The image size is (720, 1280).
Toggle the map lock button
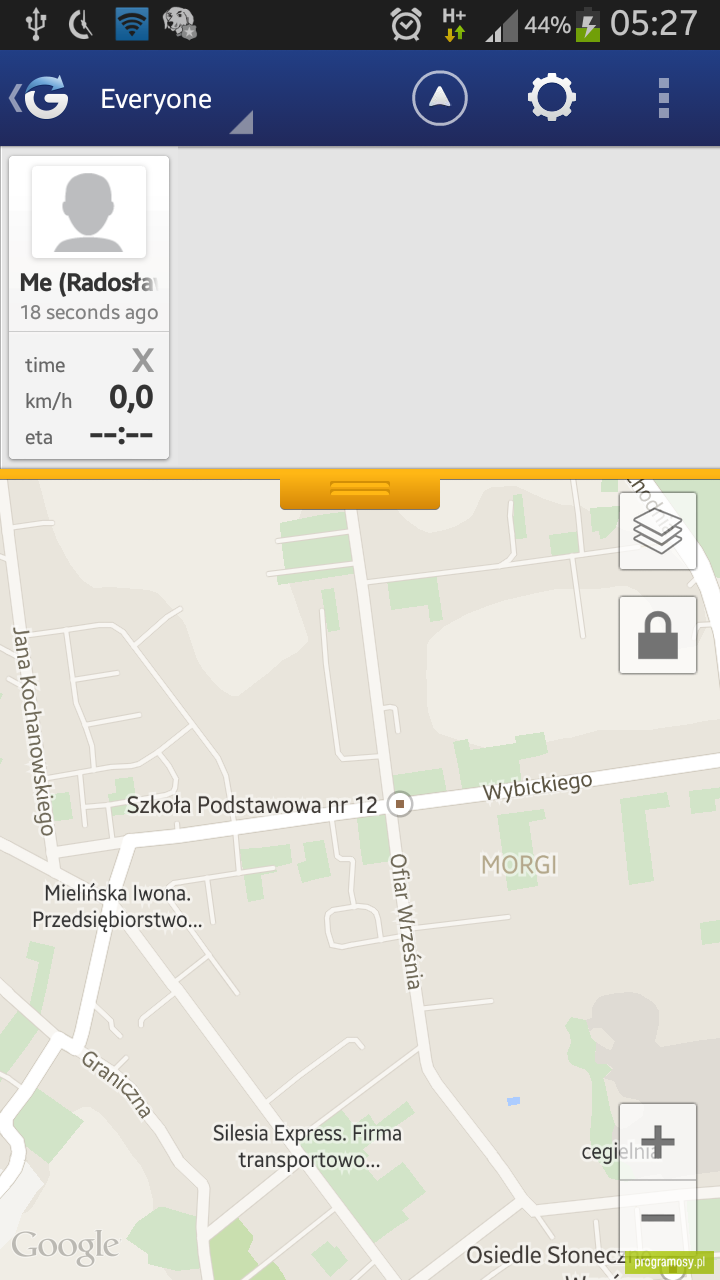click(x=658, y=635)
